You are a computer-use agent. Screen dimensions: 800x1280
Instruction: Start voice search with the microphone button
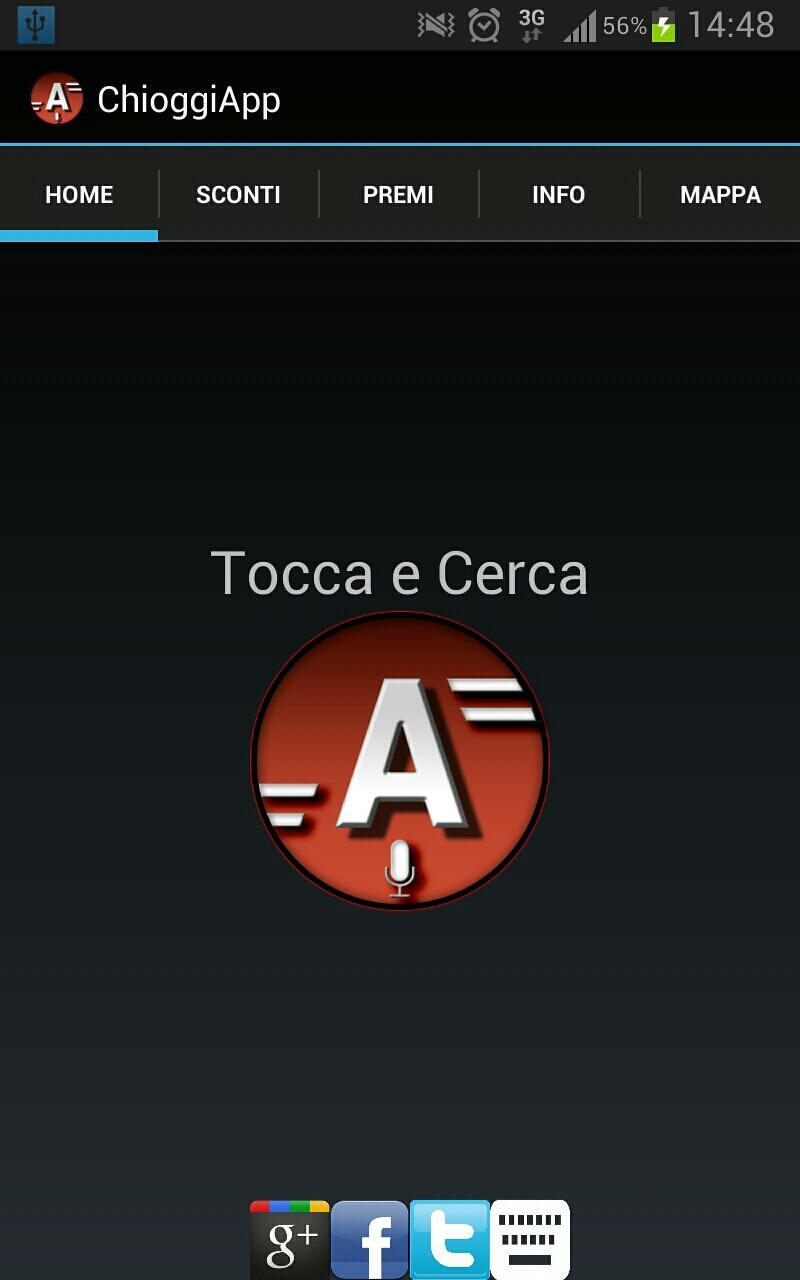tap(400, 762)
